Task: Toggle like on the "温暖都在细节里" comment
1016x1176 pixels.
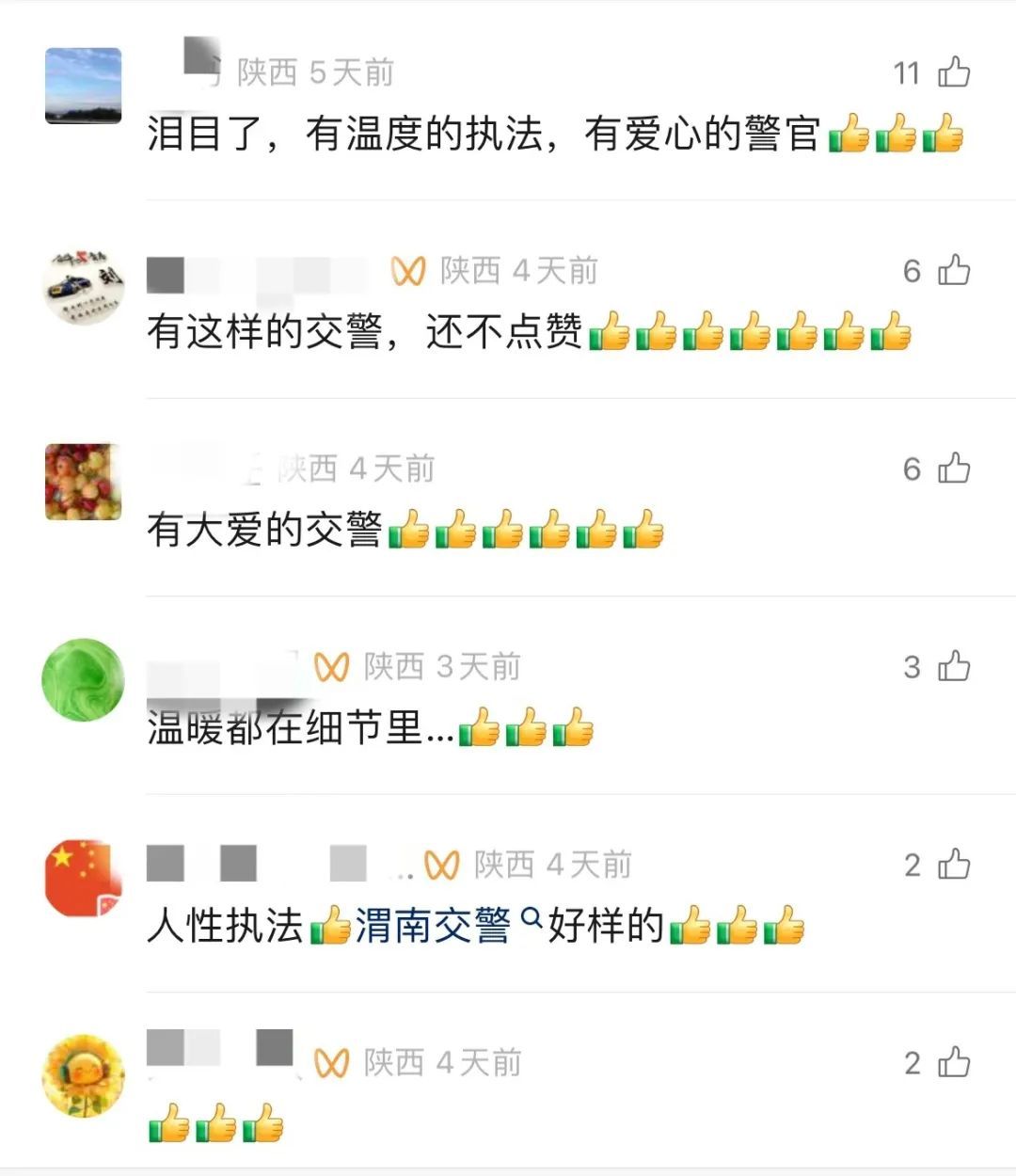Action: click(x=953, y=665)
